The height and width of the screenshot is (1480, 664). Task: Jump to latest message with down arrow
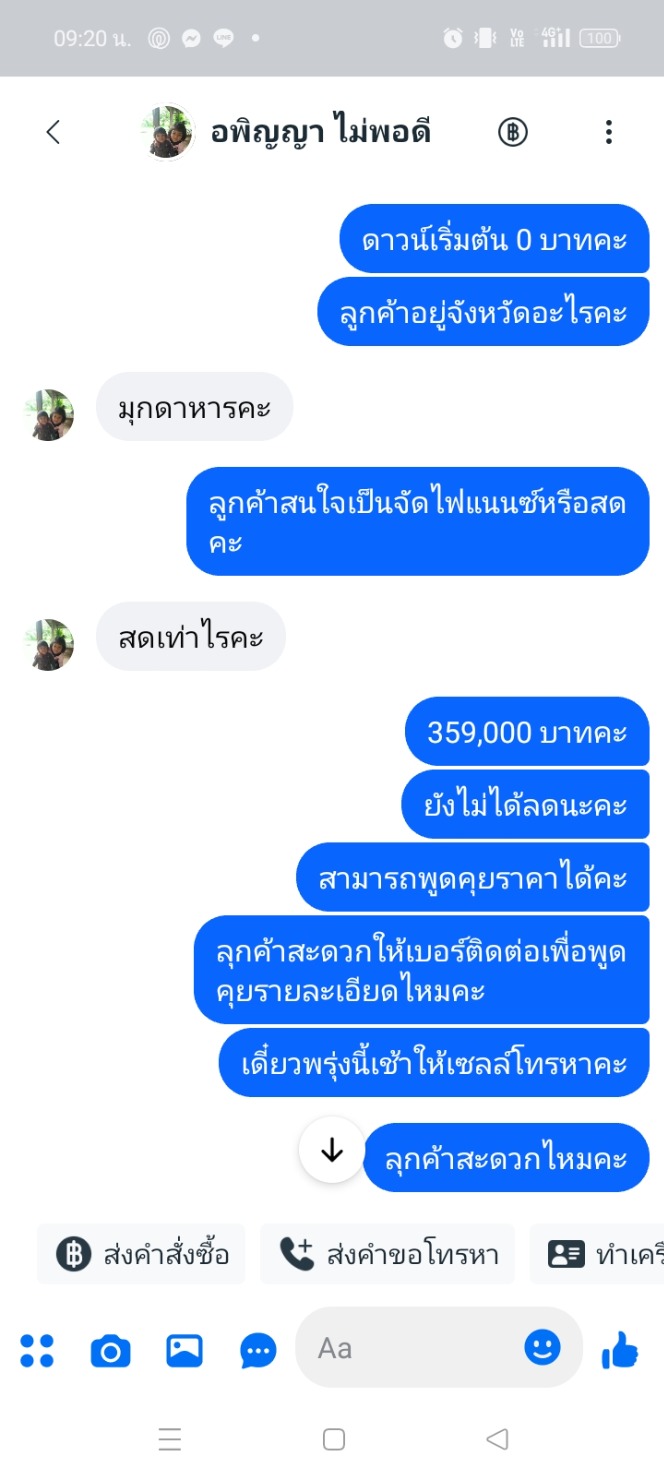click(x=331, y=1151)
